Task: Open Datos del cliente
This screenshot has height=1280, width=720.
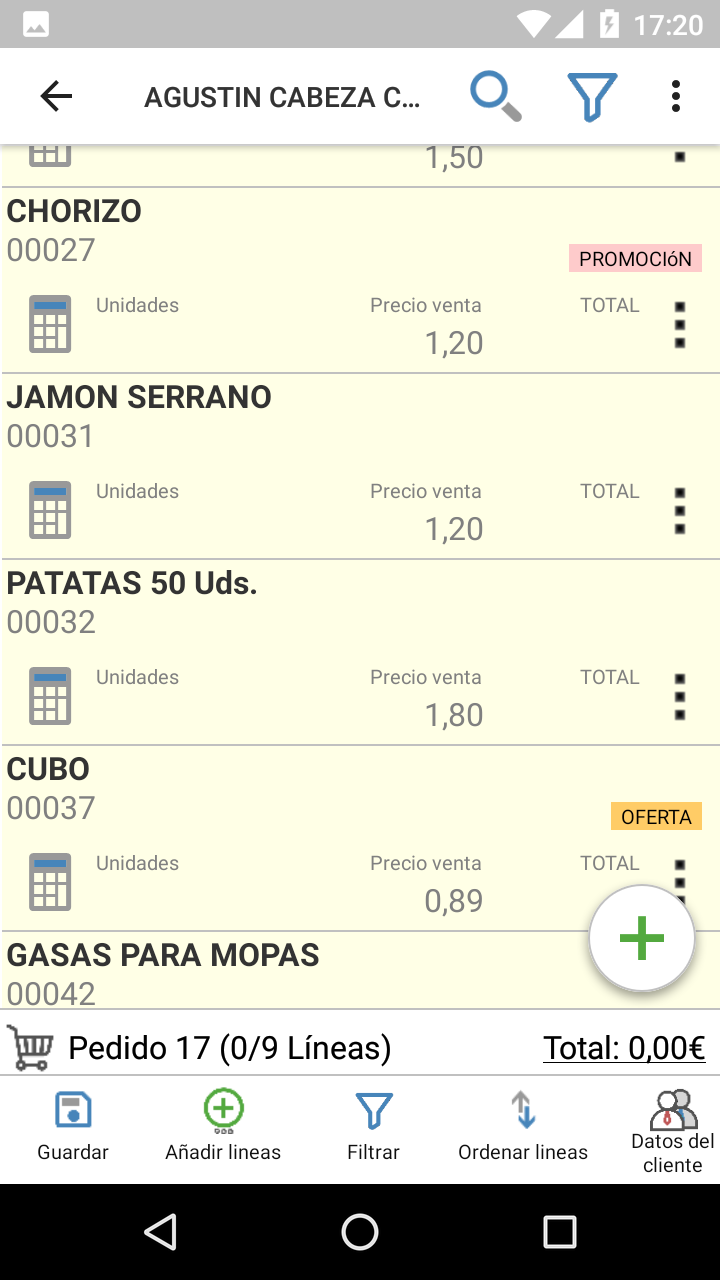Action: [672, 1130]
